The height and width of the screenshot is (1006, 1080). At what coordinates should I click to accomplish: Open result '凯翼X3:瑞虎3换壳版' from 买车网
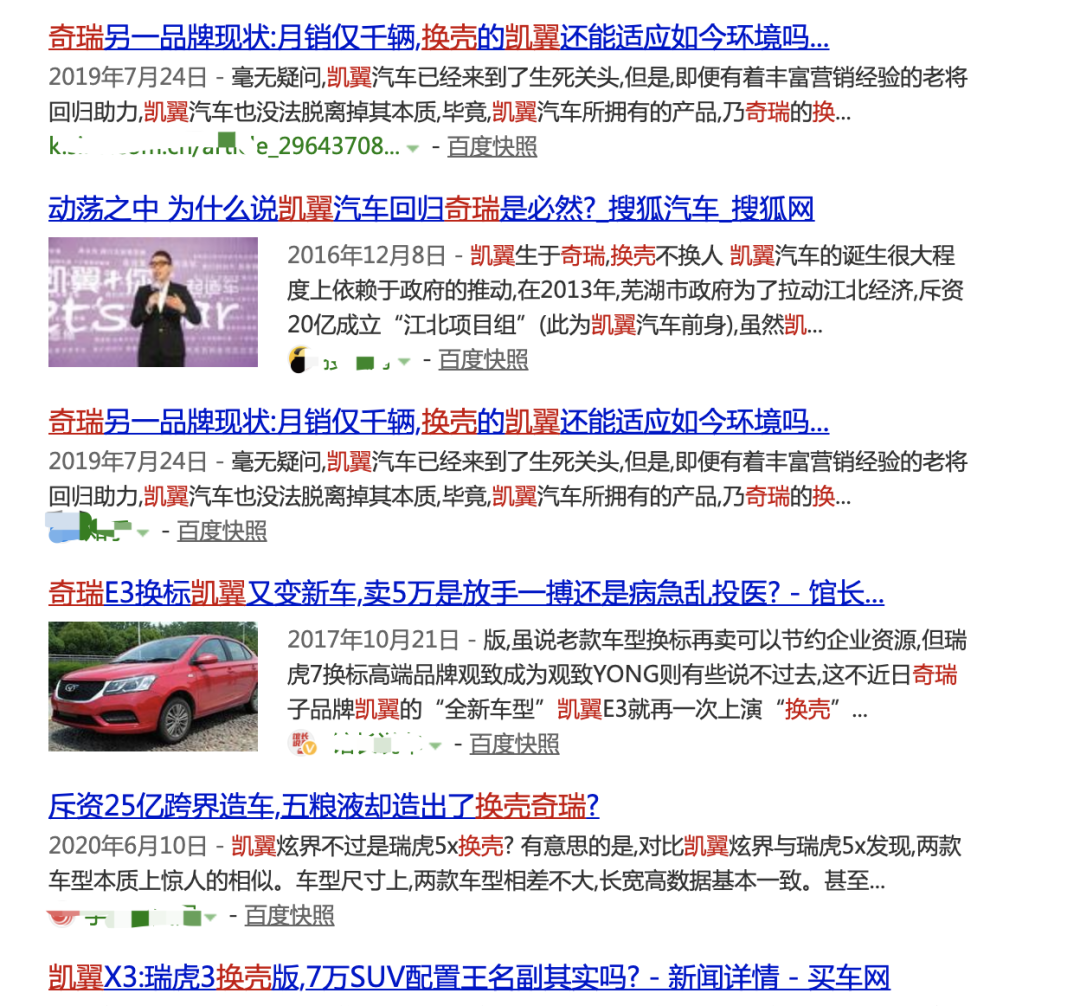point(468,977)
